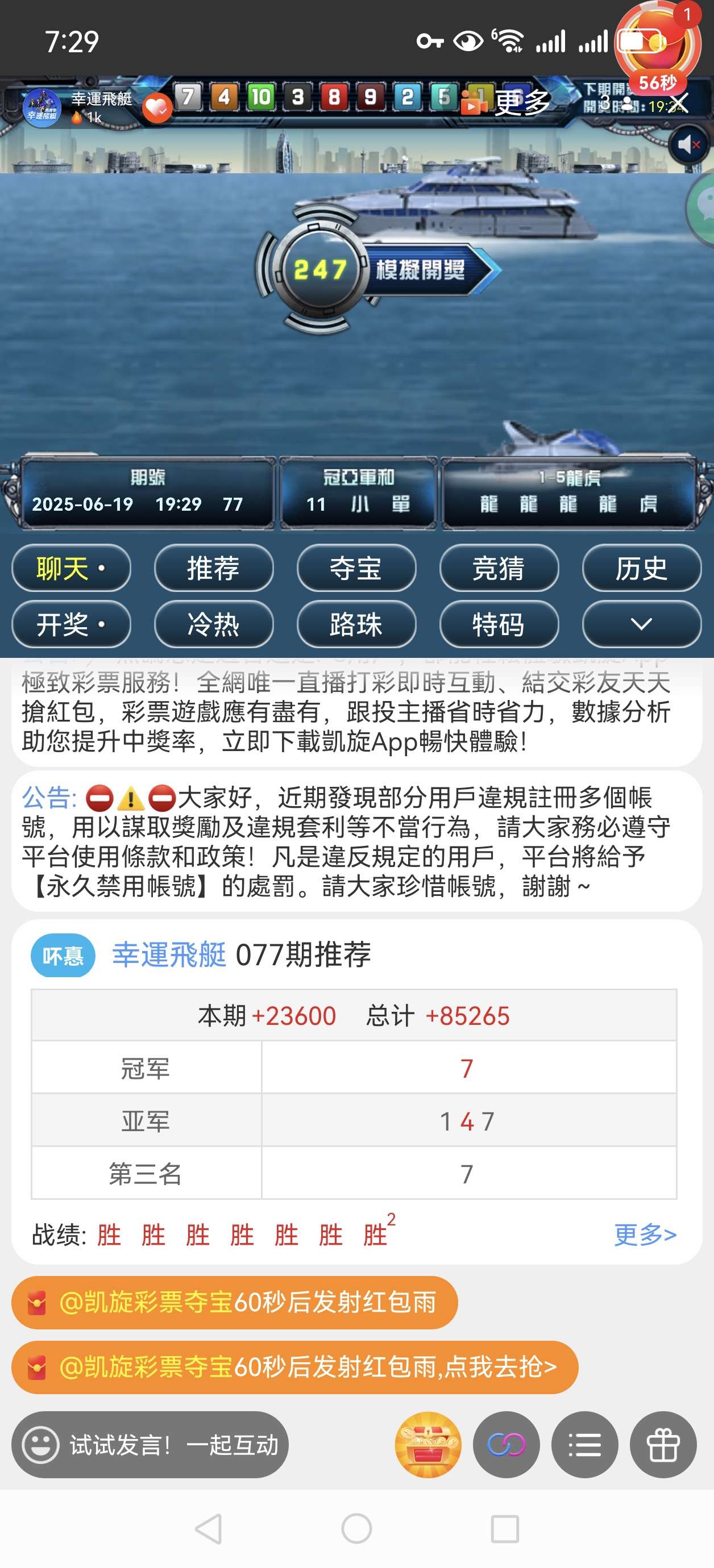
Task: Tap the 点我去抢 red packet rain banner
Action: [294, 1367]
